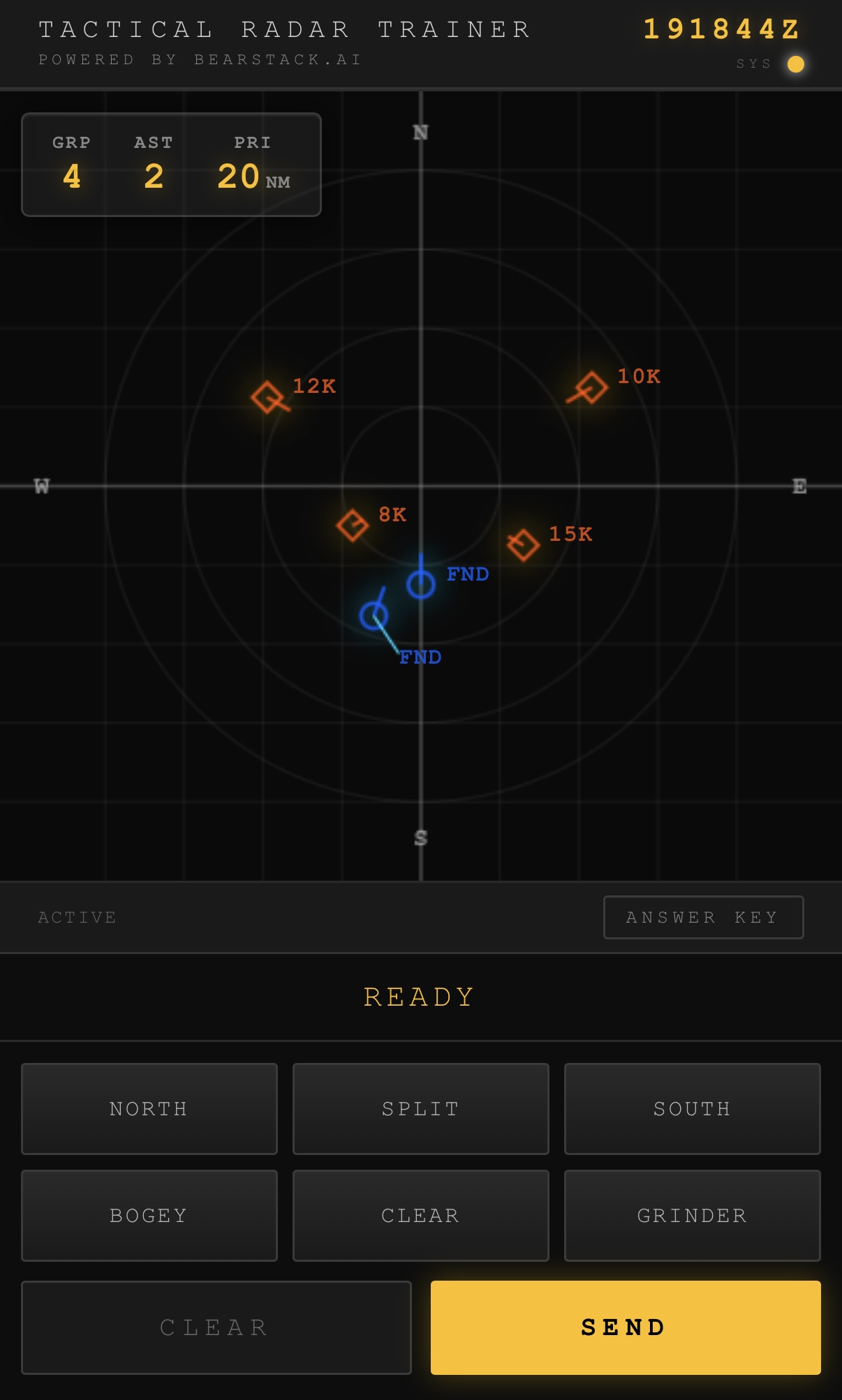Screen dimensions: 842x1400
Task: Click the SYS status indicator dot
Action: [796, 64]
